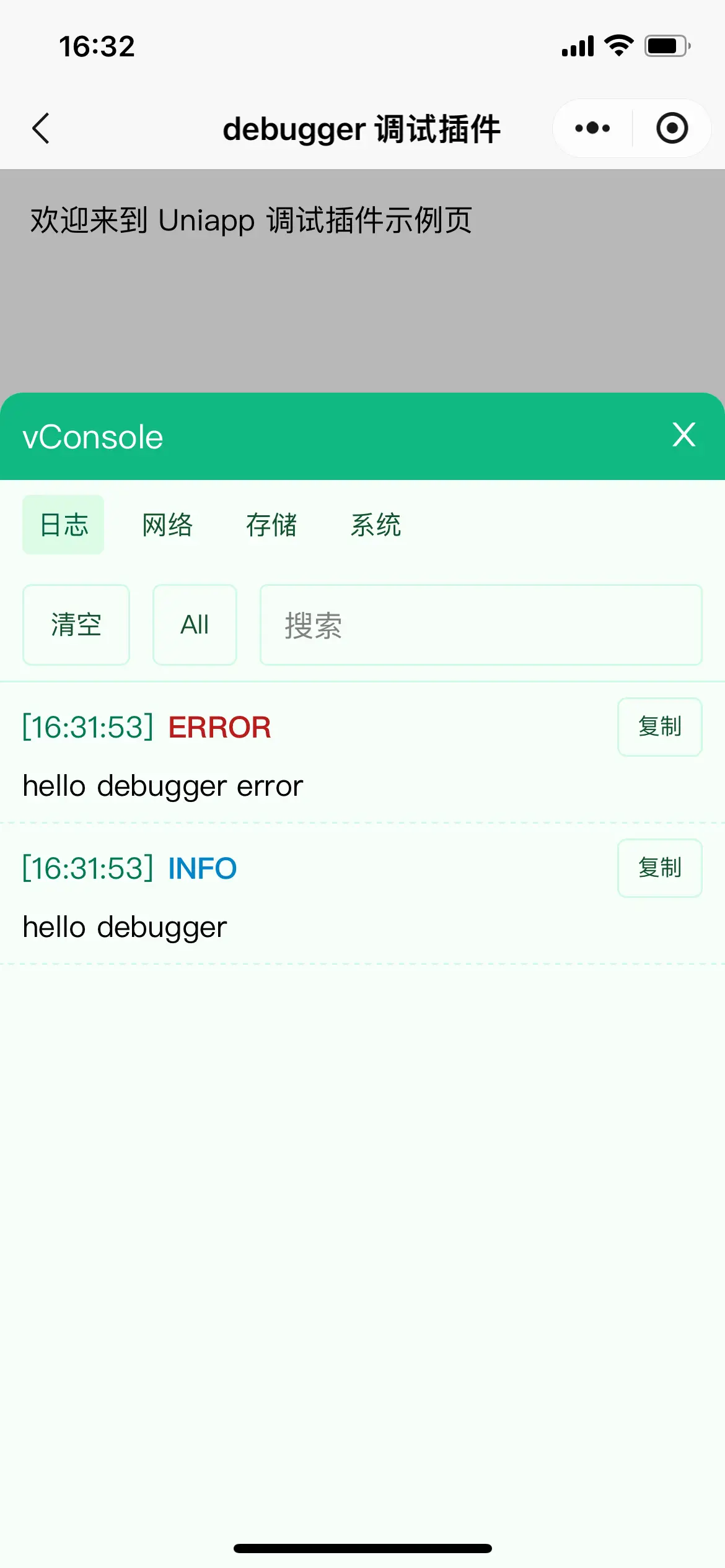Tap 清空 to clear logs

[x=76, y=624]
